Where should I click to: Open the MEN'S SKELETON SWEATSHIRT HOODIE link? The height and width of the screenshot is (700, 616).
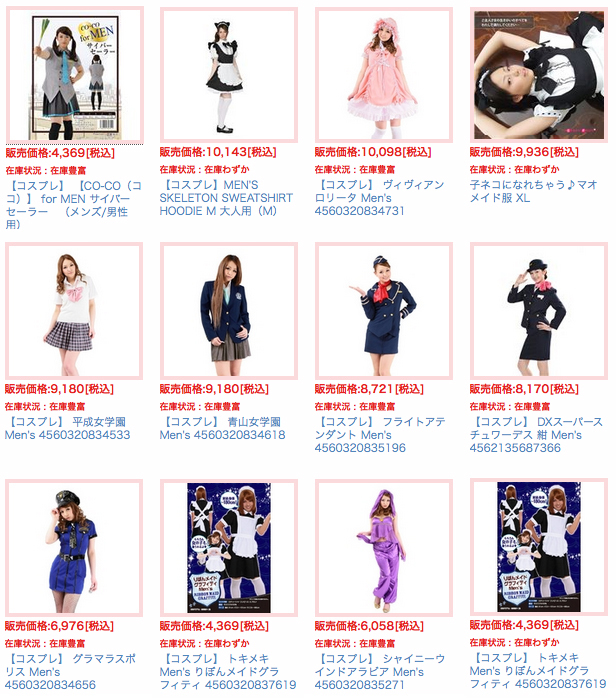(226, 198)
